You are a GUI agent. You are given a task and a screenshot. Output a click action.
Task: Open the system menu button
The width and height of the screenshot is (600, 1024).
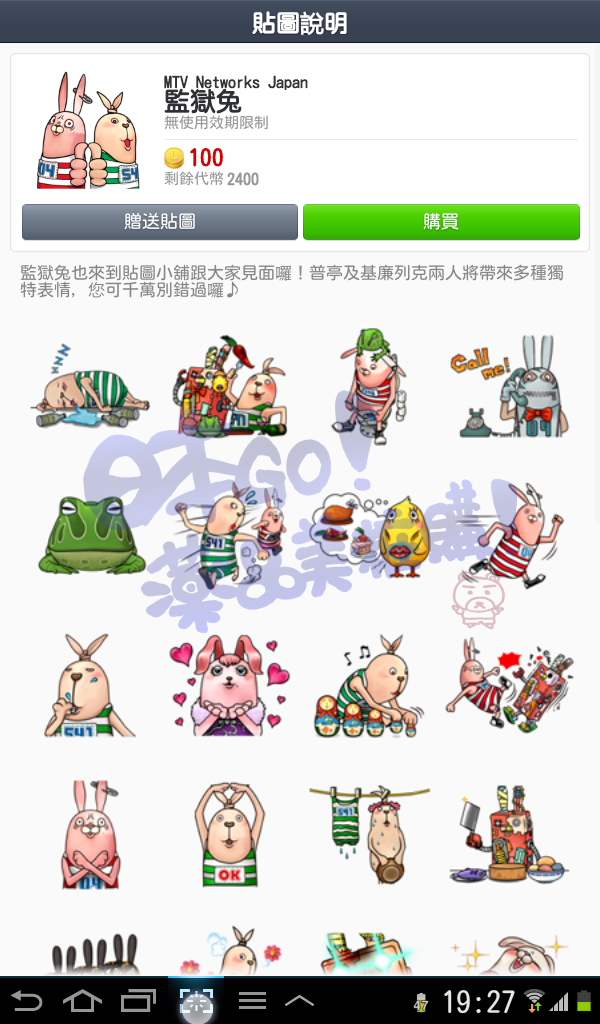[252, 1000]
